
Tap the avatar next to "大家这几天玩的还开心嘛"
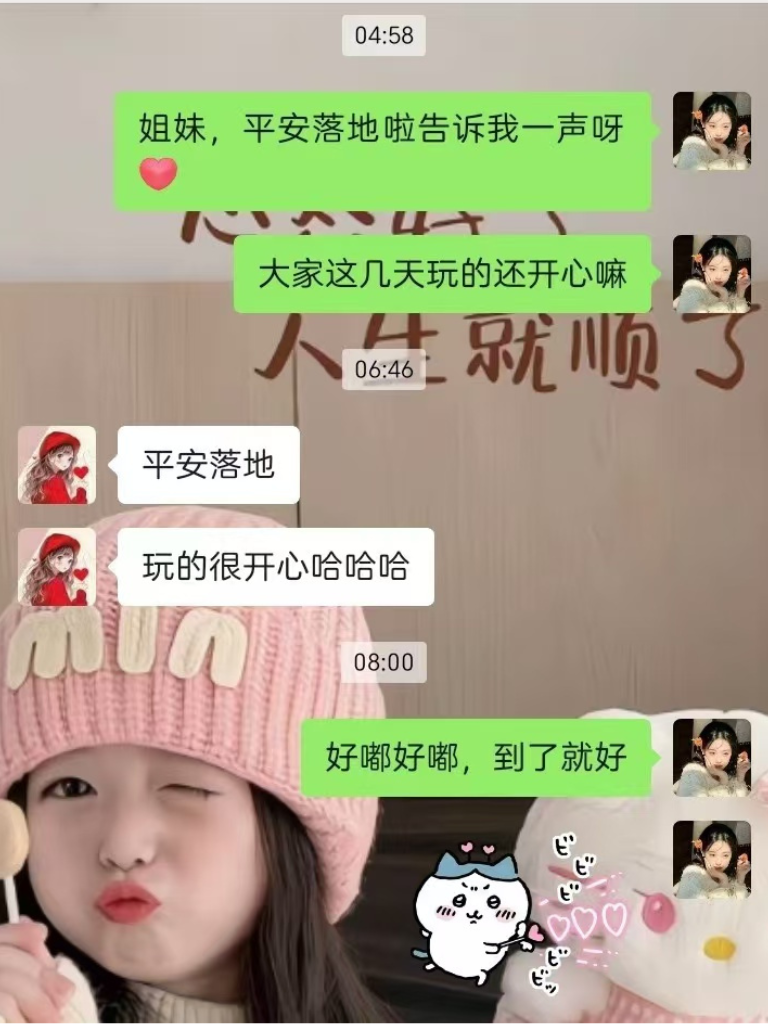[711, 274]
